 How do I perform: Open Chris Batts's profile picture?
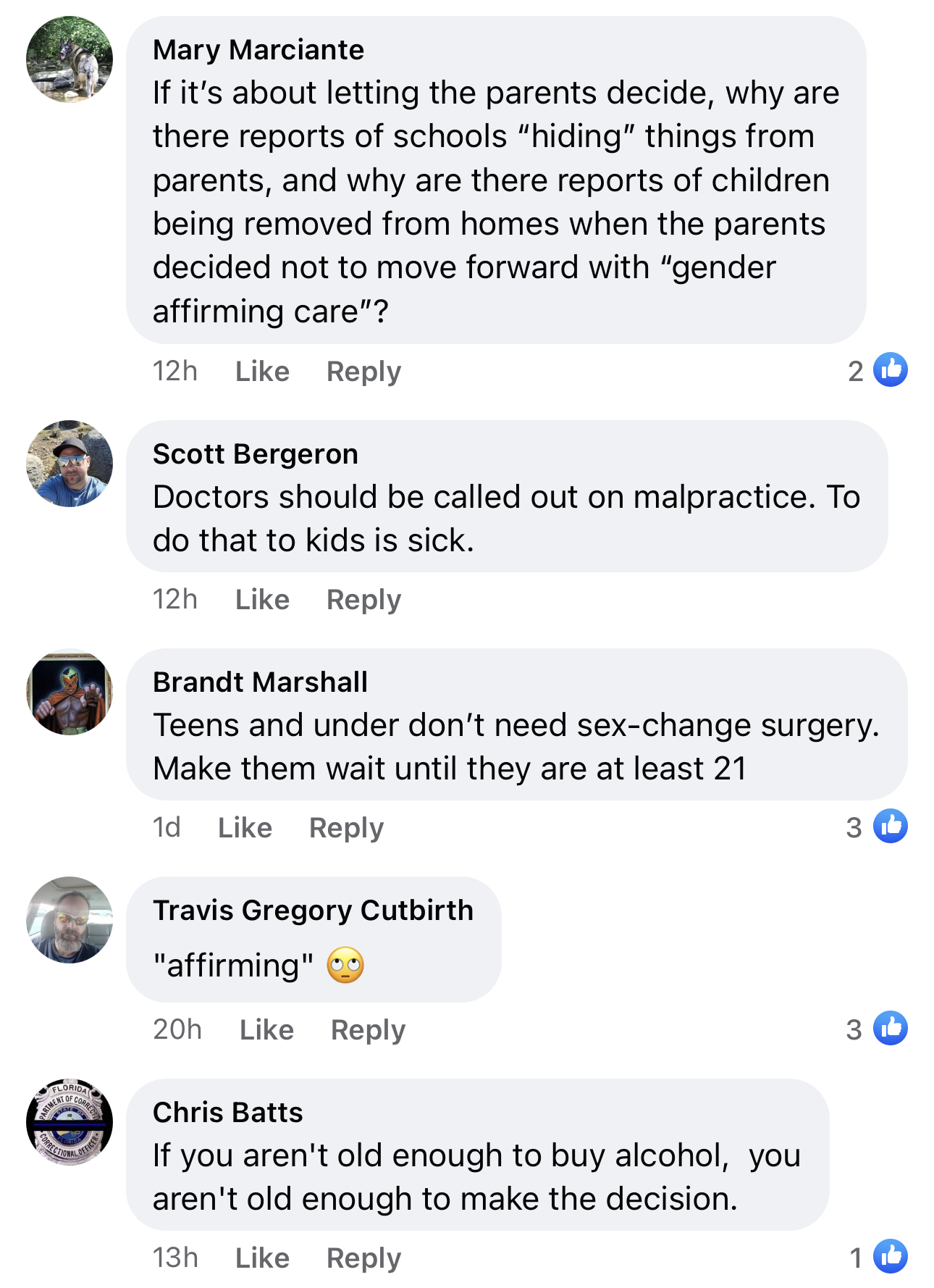[x=70, y=1122]
